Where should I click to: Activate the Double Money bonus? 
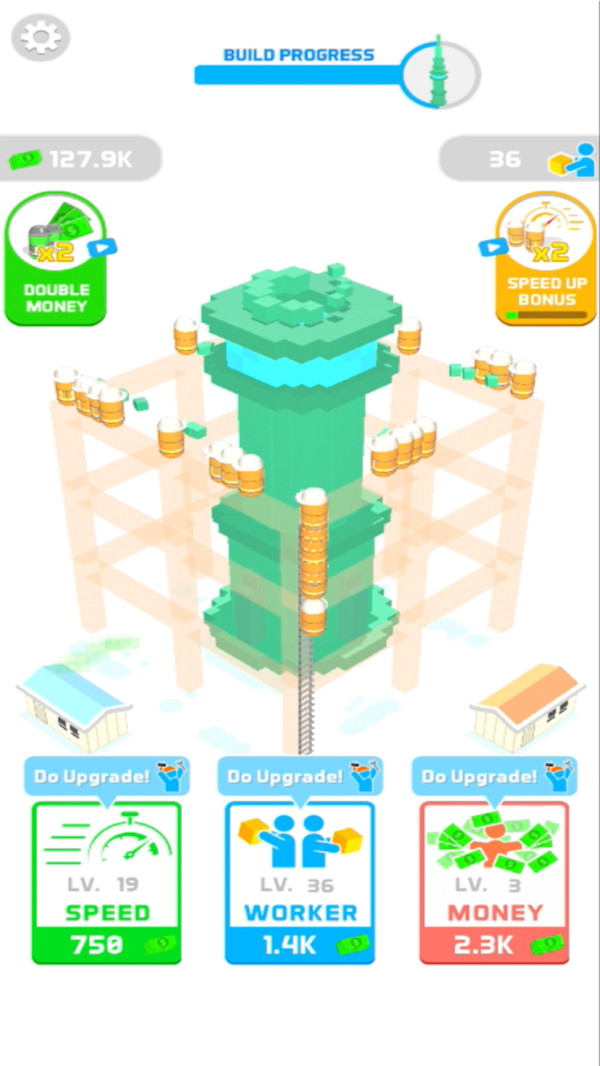click(x=57, y=260)
